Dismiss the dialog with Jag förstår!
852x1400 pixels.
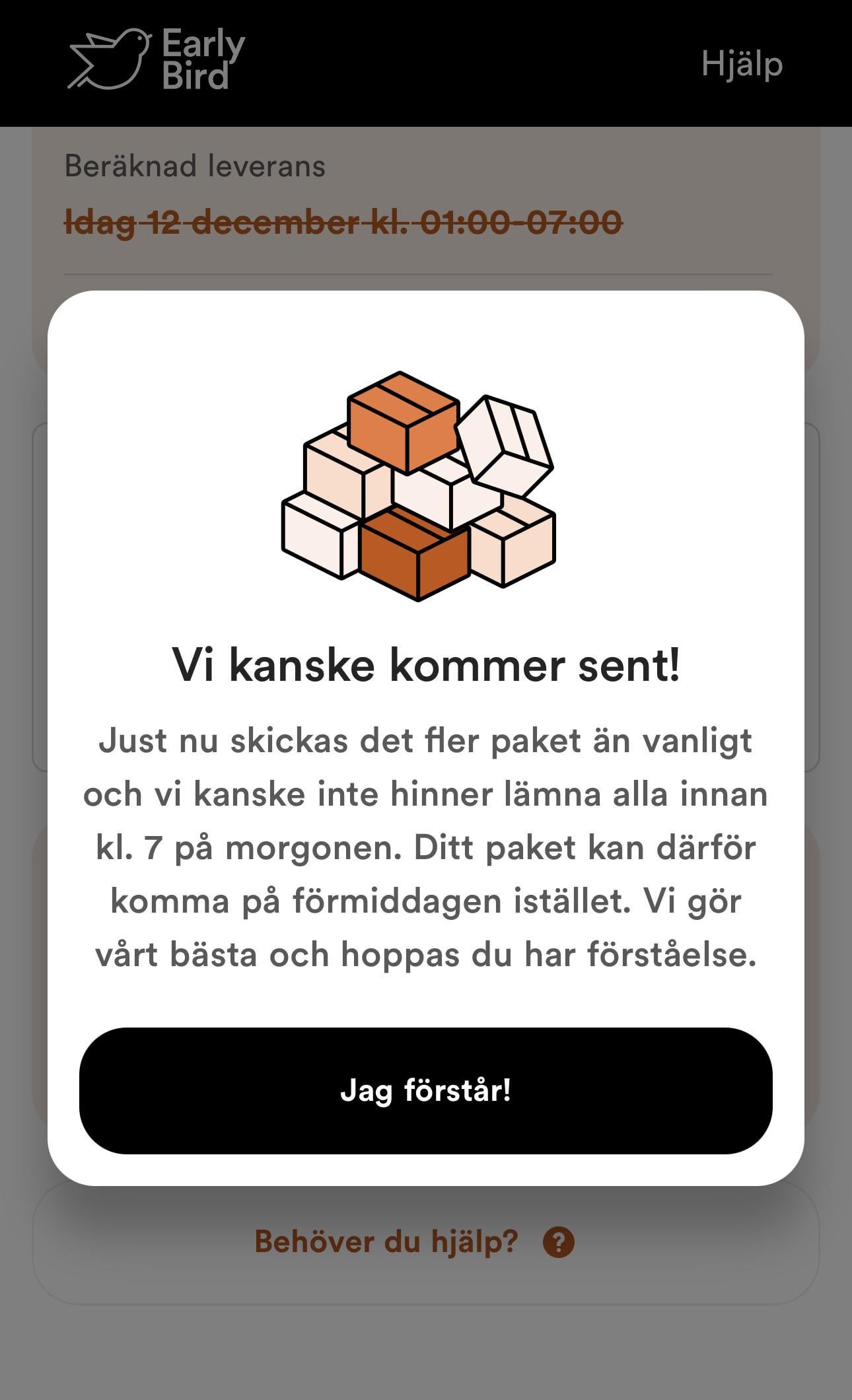click(x=425, y=1090)
